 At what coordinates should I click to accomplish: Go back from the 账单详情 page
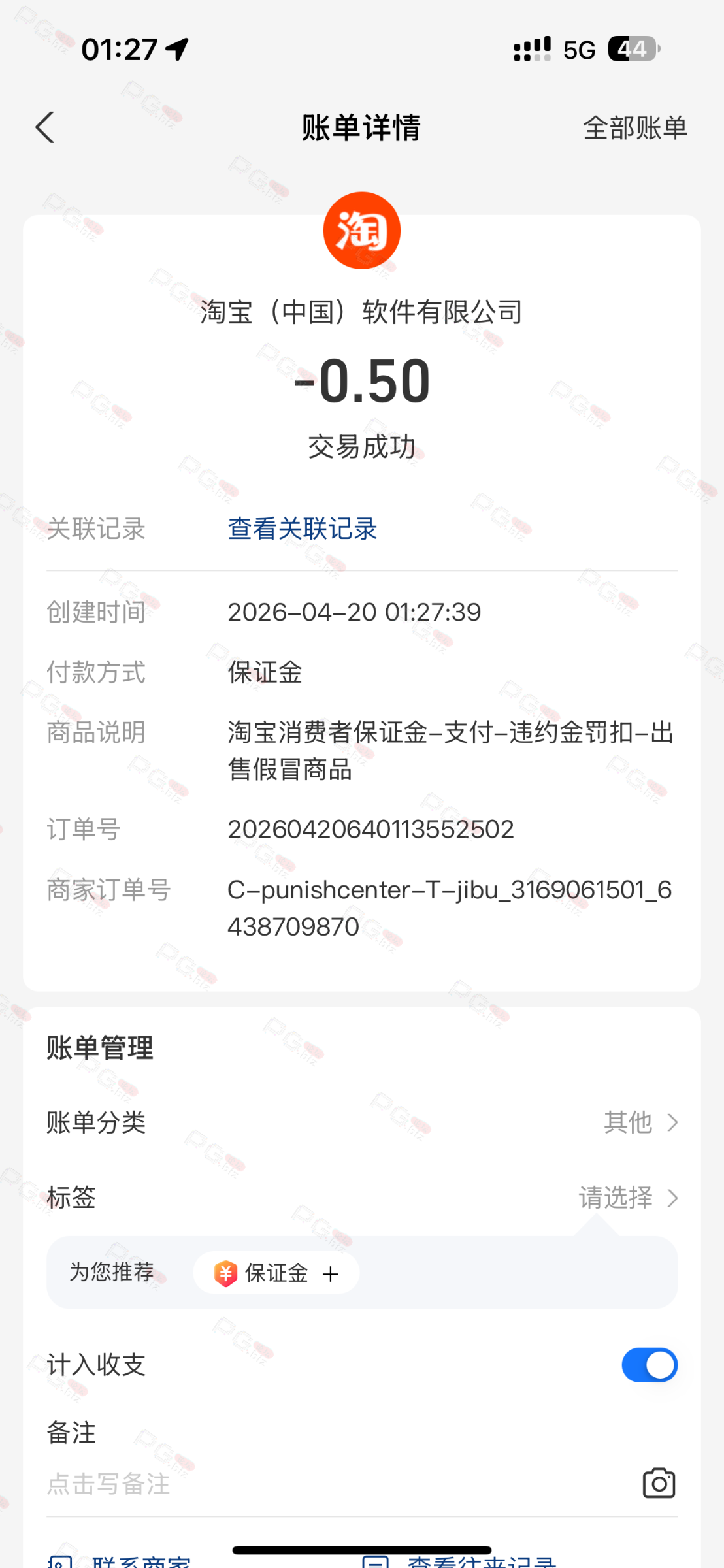click(x=45, y=127)
